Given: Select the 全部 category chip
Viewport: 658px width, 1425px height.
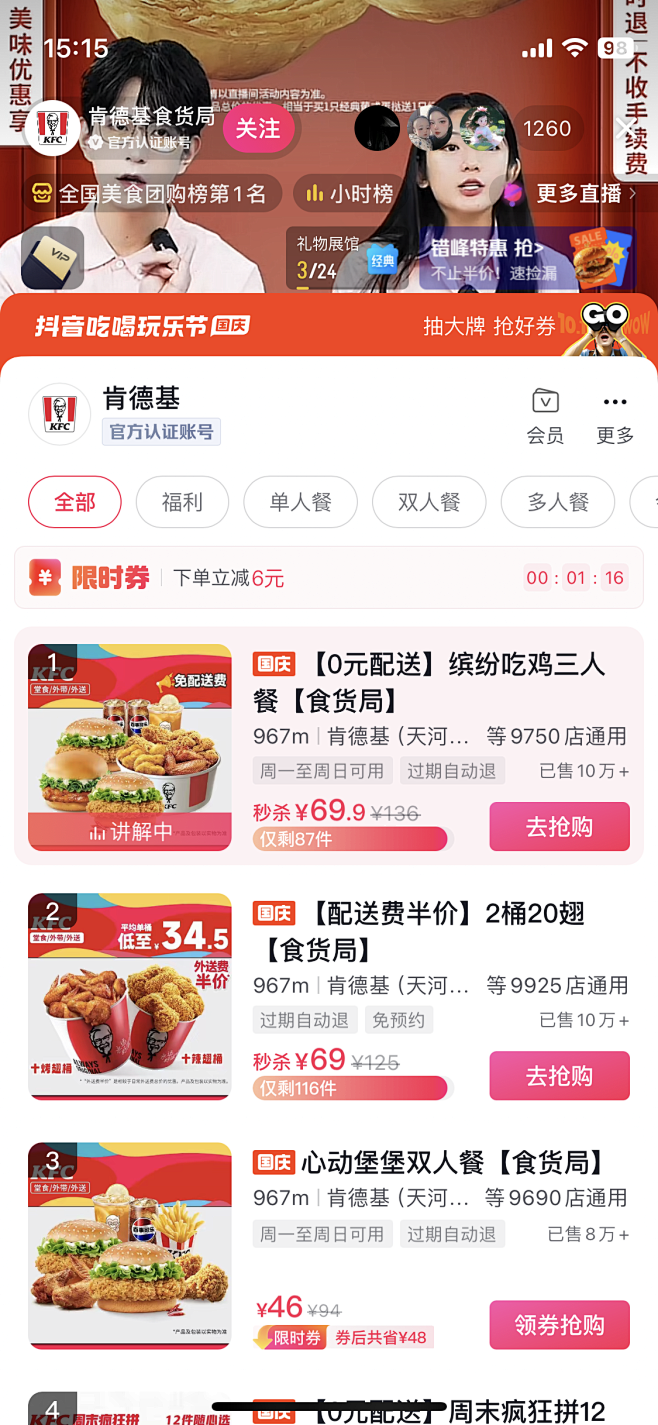Looking at the screenshot, I should tap(75, 502).
